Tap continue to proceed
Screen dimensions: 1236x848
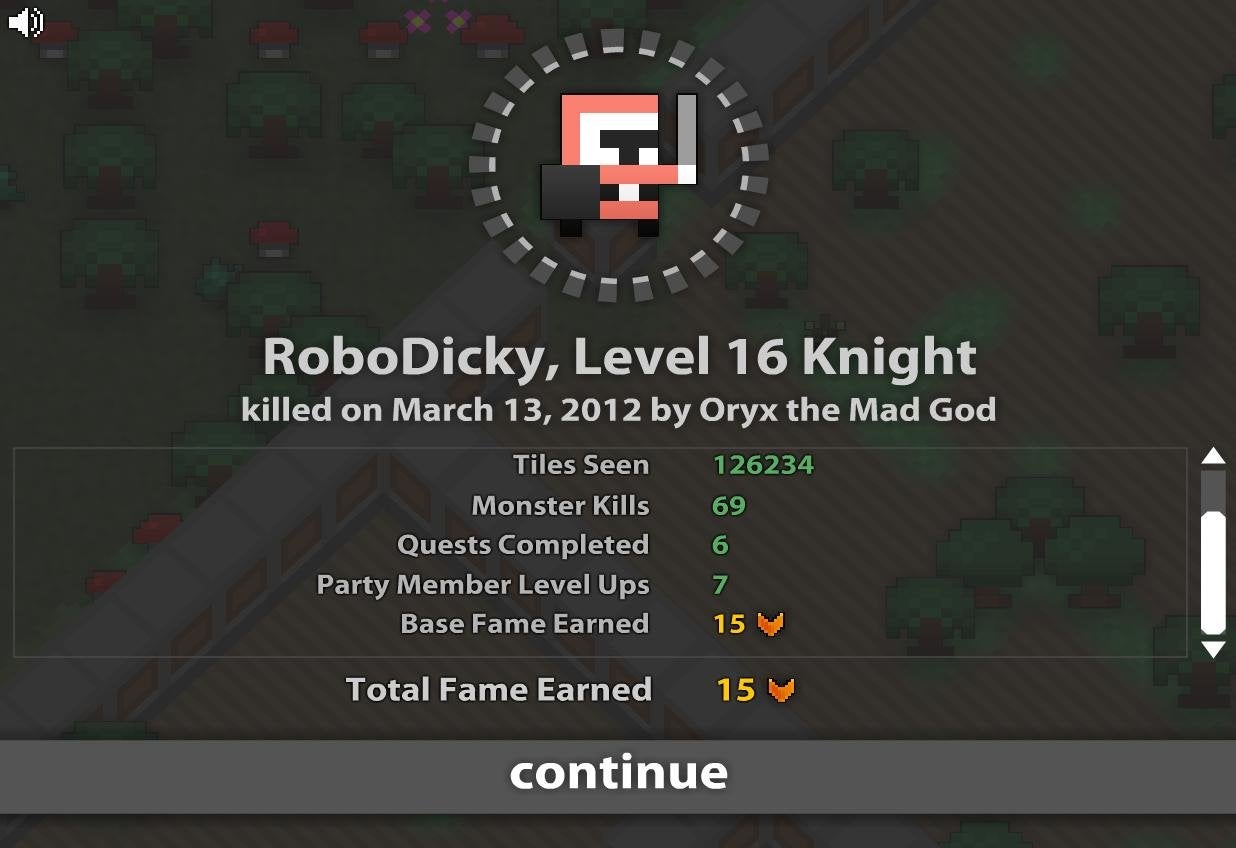618,774
